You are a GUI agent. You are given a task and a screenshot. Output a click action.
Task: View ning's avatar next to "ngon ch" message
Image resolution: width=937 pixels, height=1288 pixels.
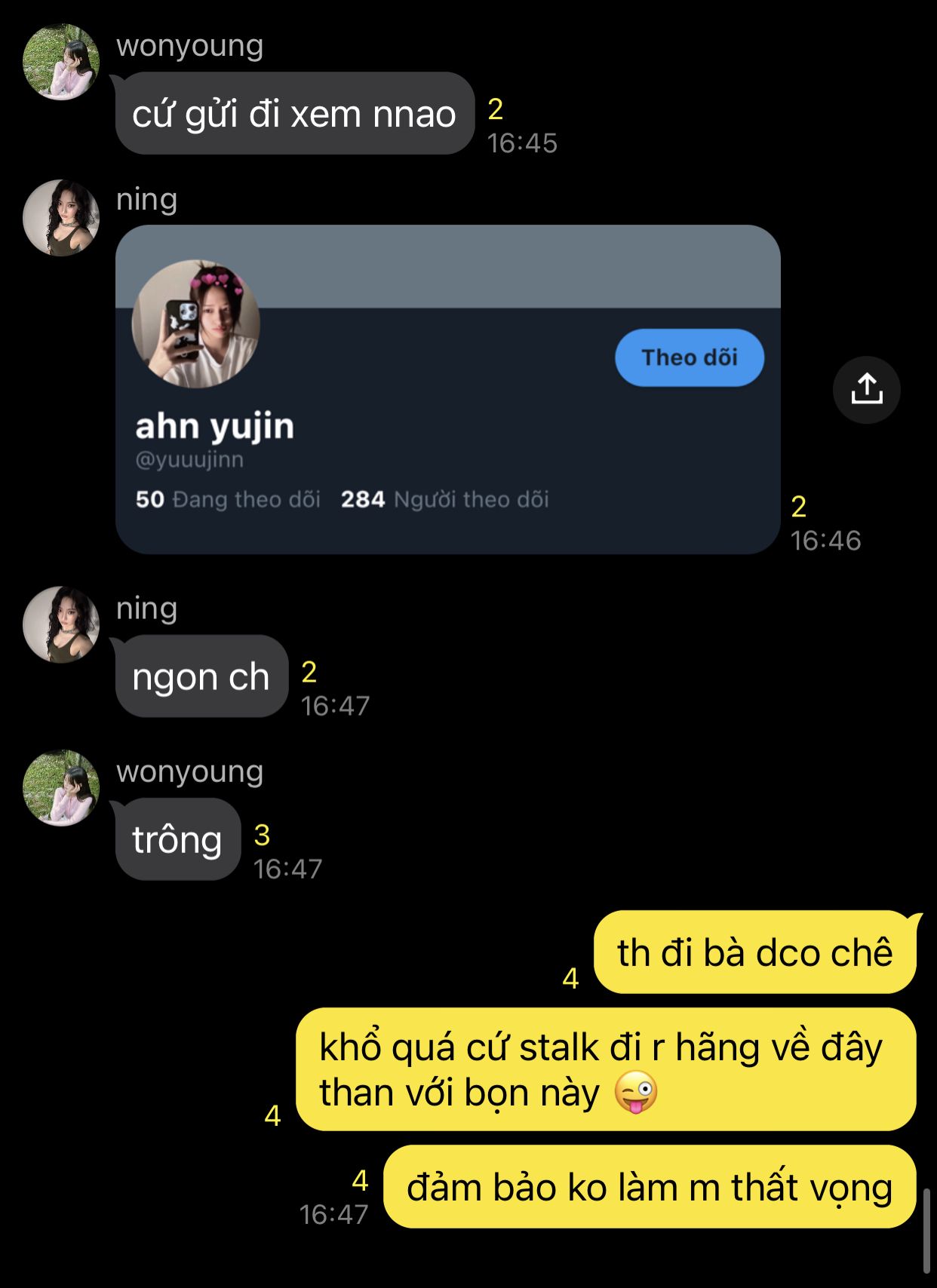61,624
